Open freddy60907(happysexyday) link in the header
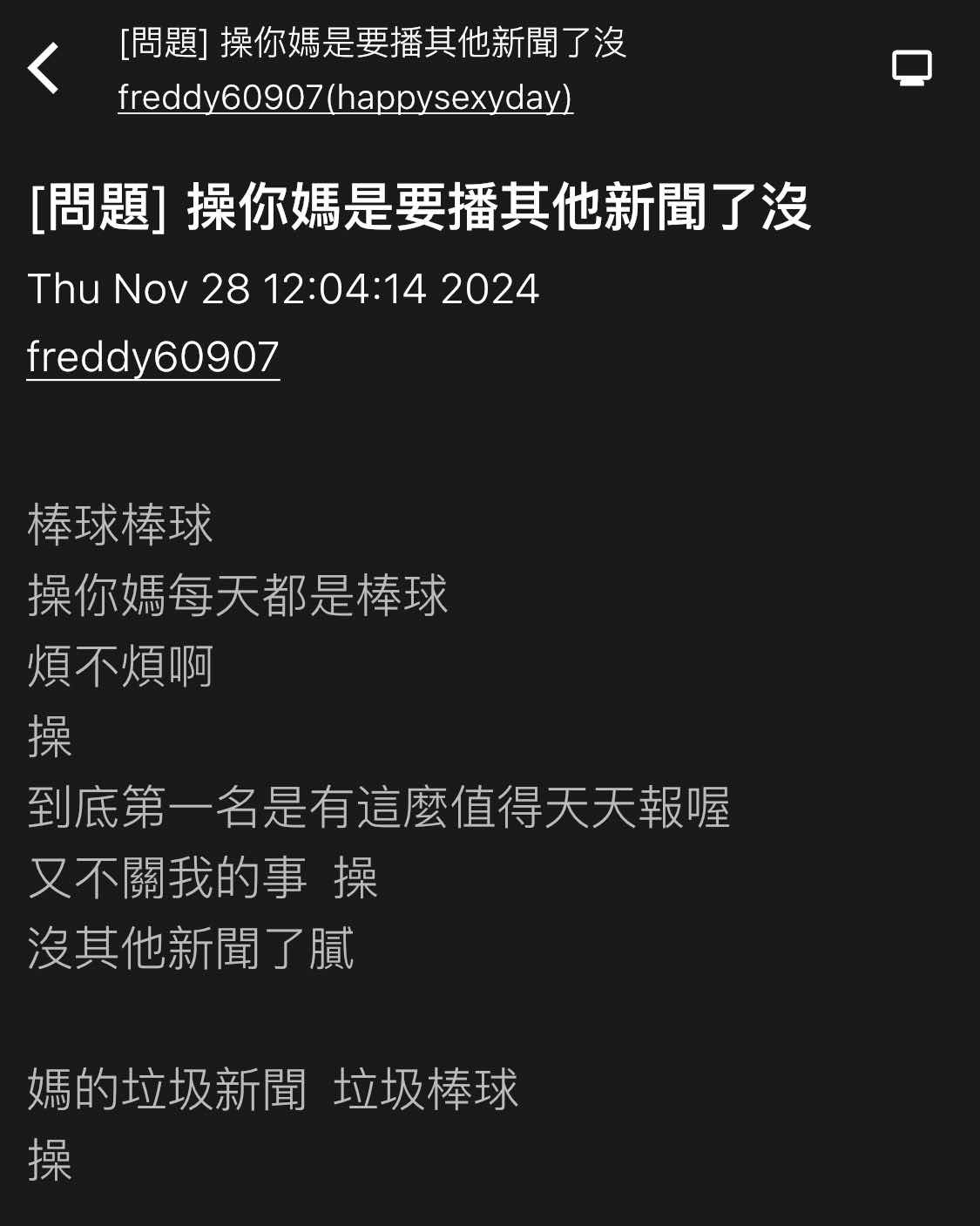This screenshot has height=1226, width=980. (x=345, y=97)
